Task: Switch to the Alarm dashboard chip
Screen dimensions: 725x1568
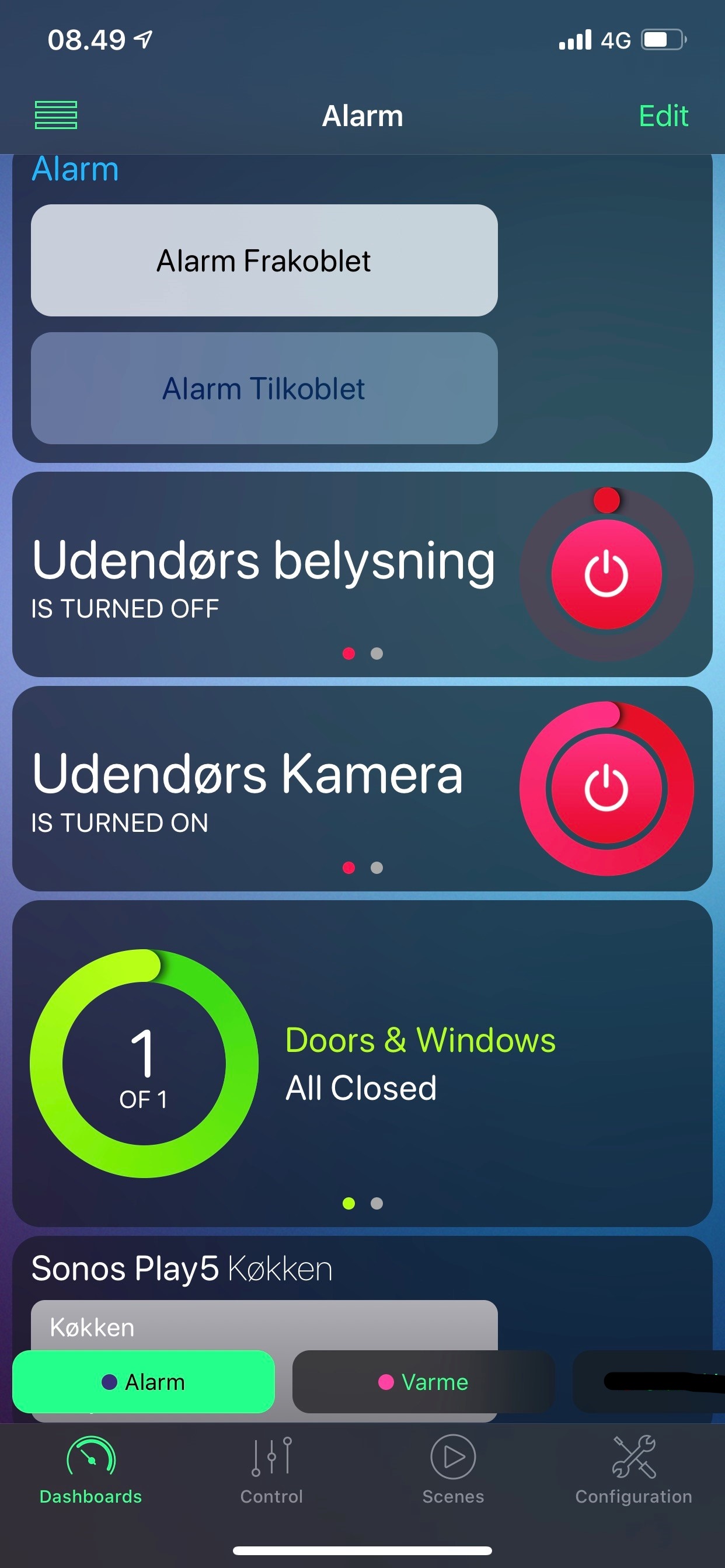Action: click(144, 1382)
